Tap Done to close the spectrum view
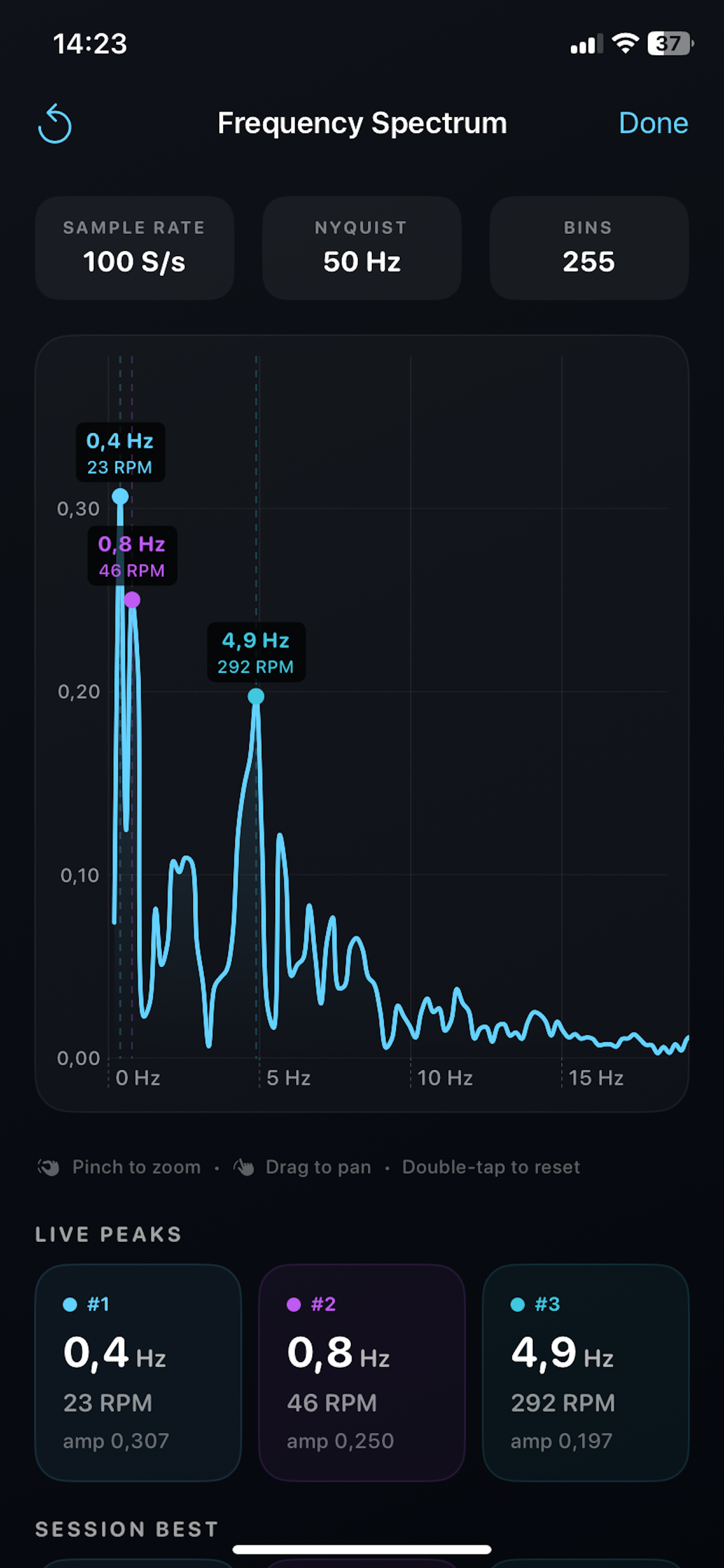 click(x=653, y=124)
